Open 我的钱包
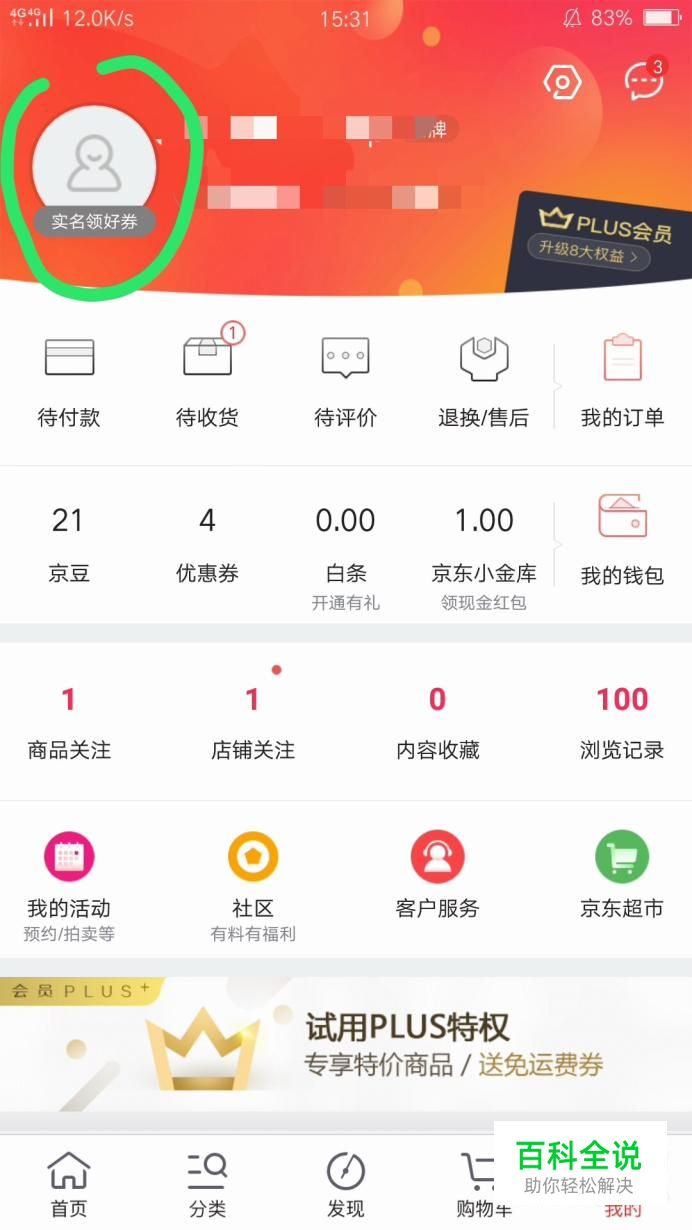The width and height of the screenshot is (692, 1230). pos(623,540)
